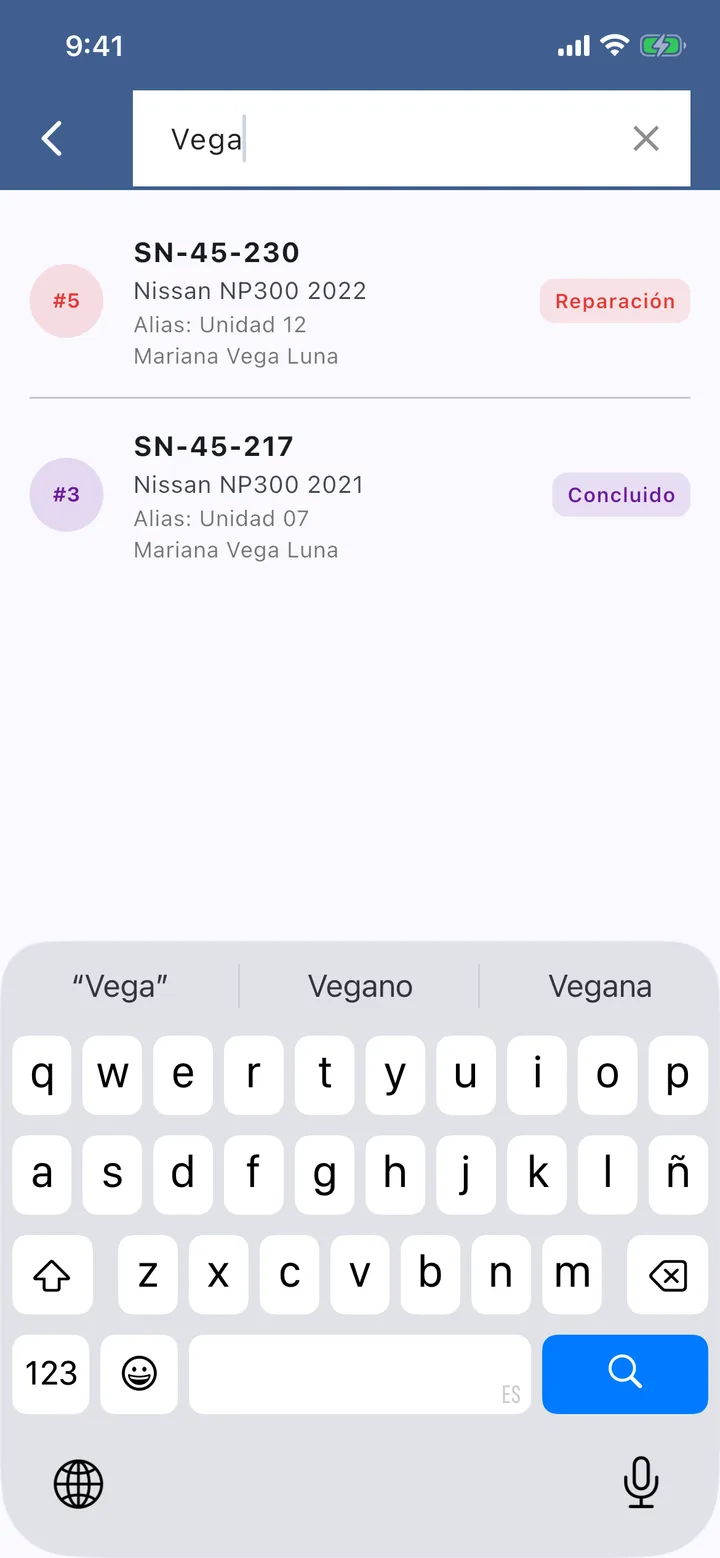This screenshot has height=1558, width=720.
Task: Tap the search field containing Vega
Action: (411, 139)
